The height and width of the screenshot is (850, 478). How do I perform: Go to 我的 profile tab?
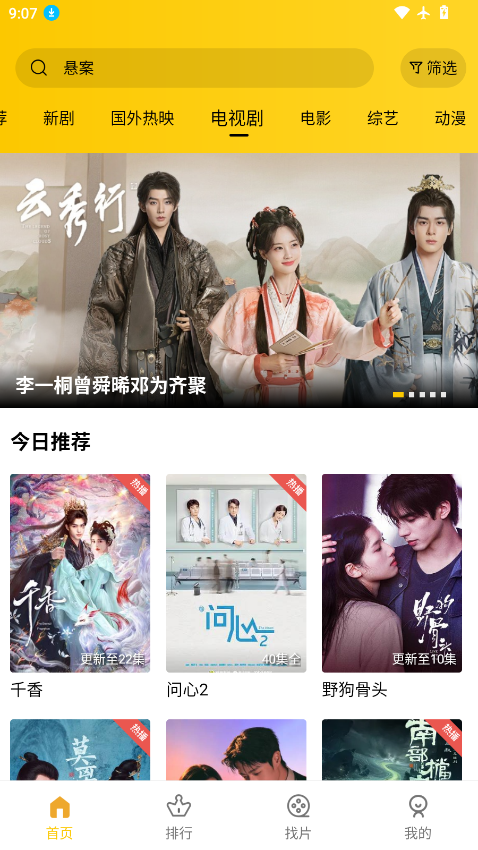tap(418, 817)
